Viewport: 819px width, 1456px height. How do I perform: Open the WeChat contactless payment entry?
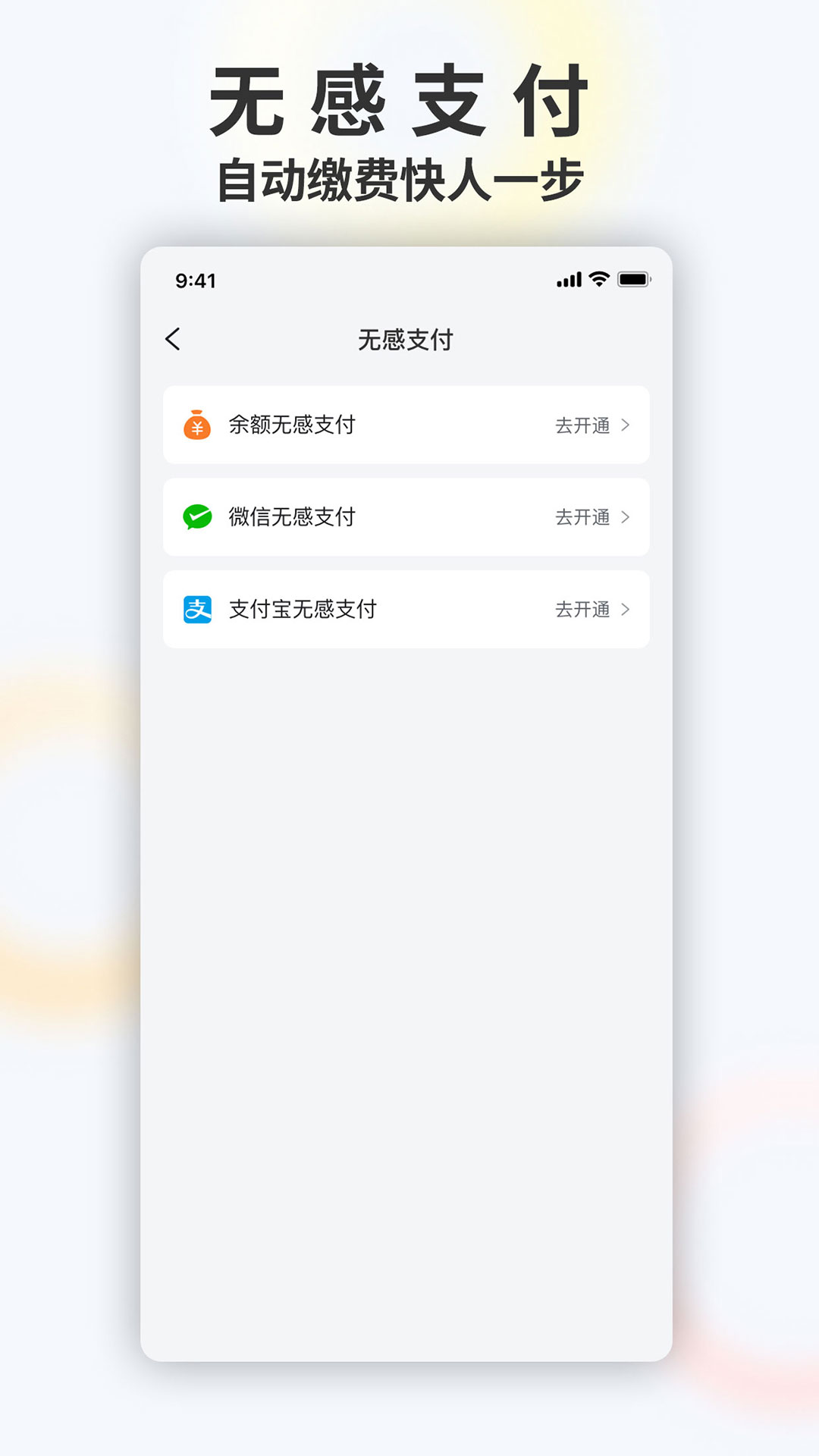click(x=406, y=517)
